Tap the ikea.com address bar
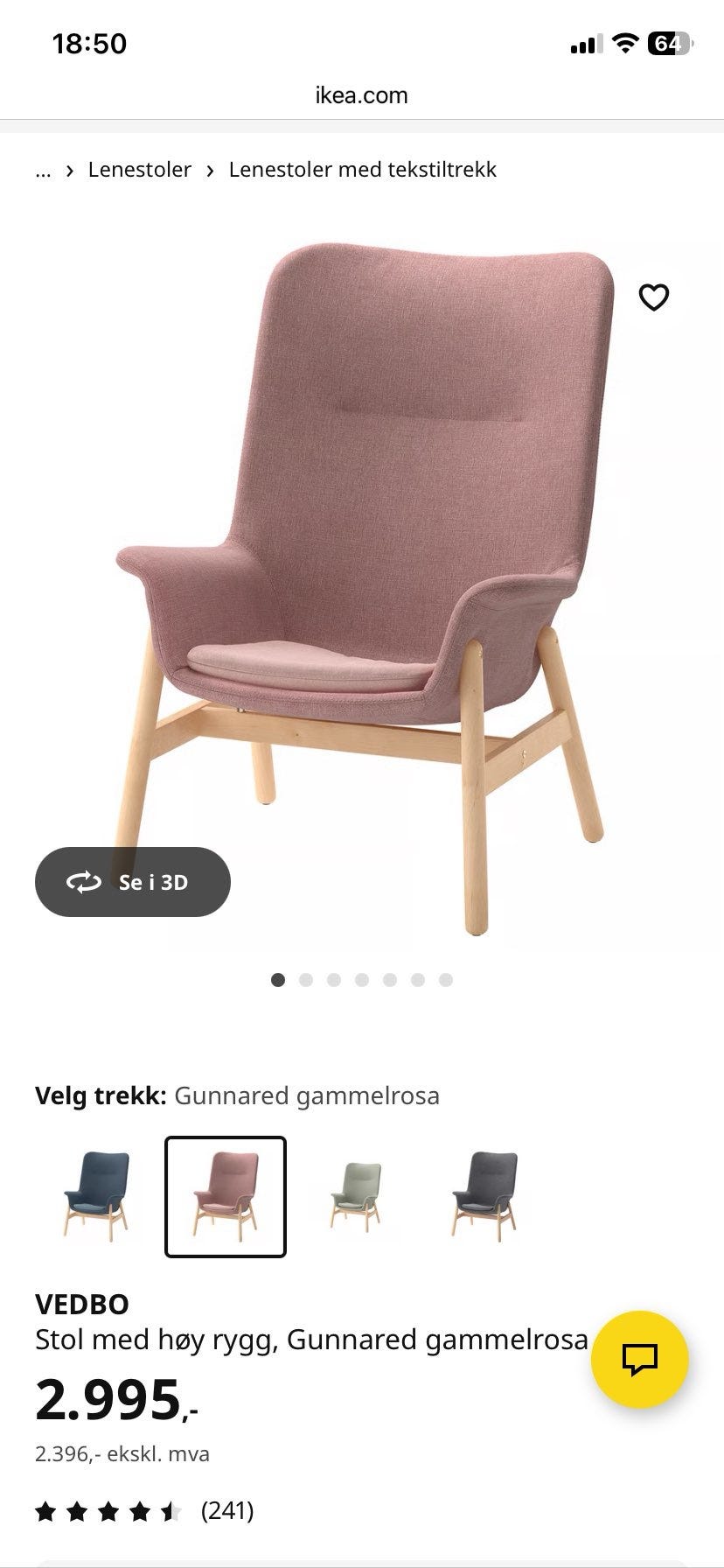This screenshot has height=1568, width=724. (362, 94)
